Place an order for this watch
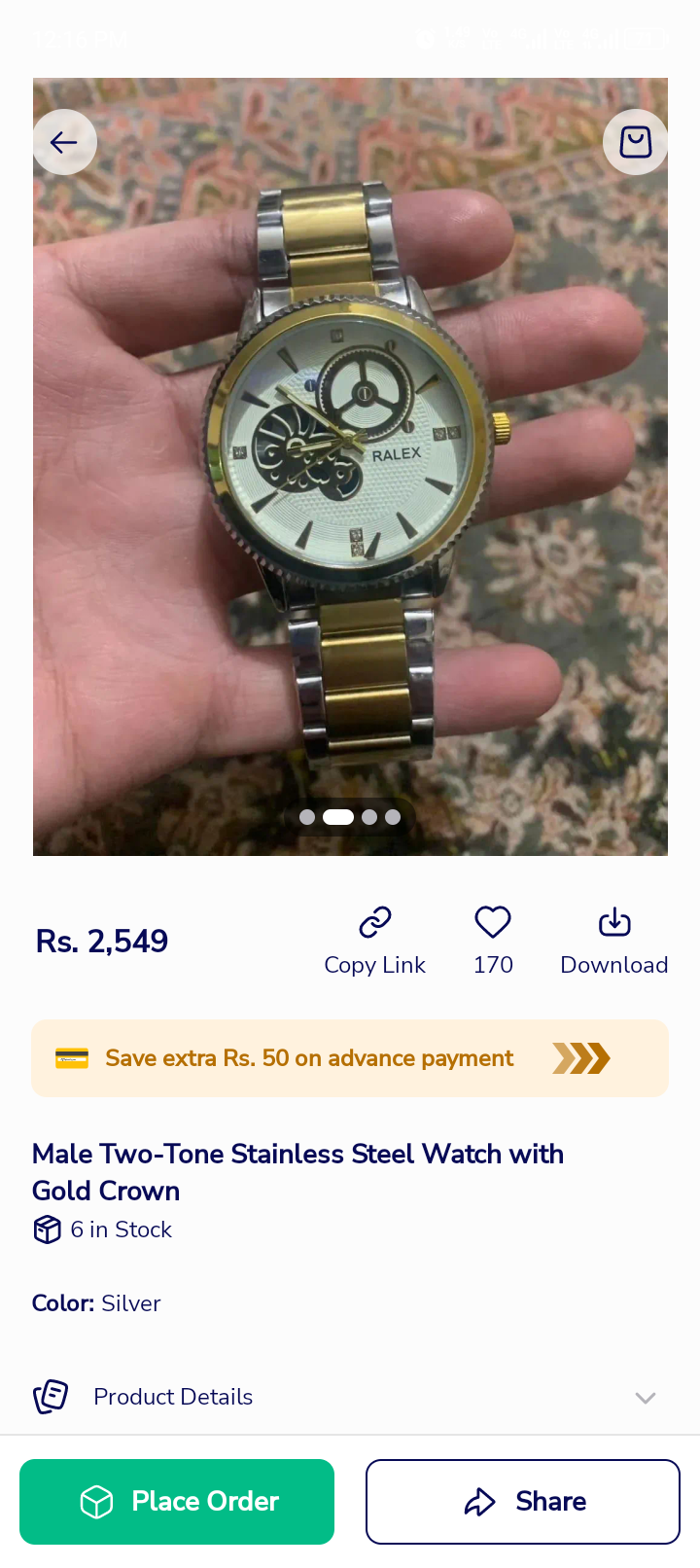This screenshot has height=1568, width=700. tap(177, 1502)
